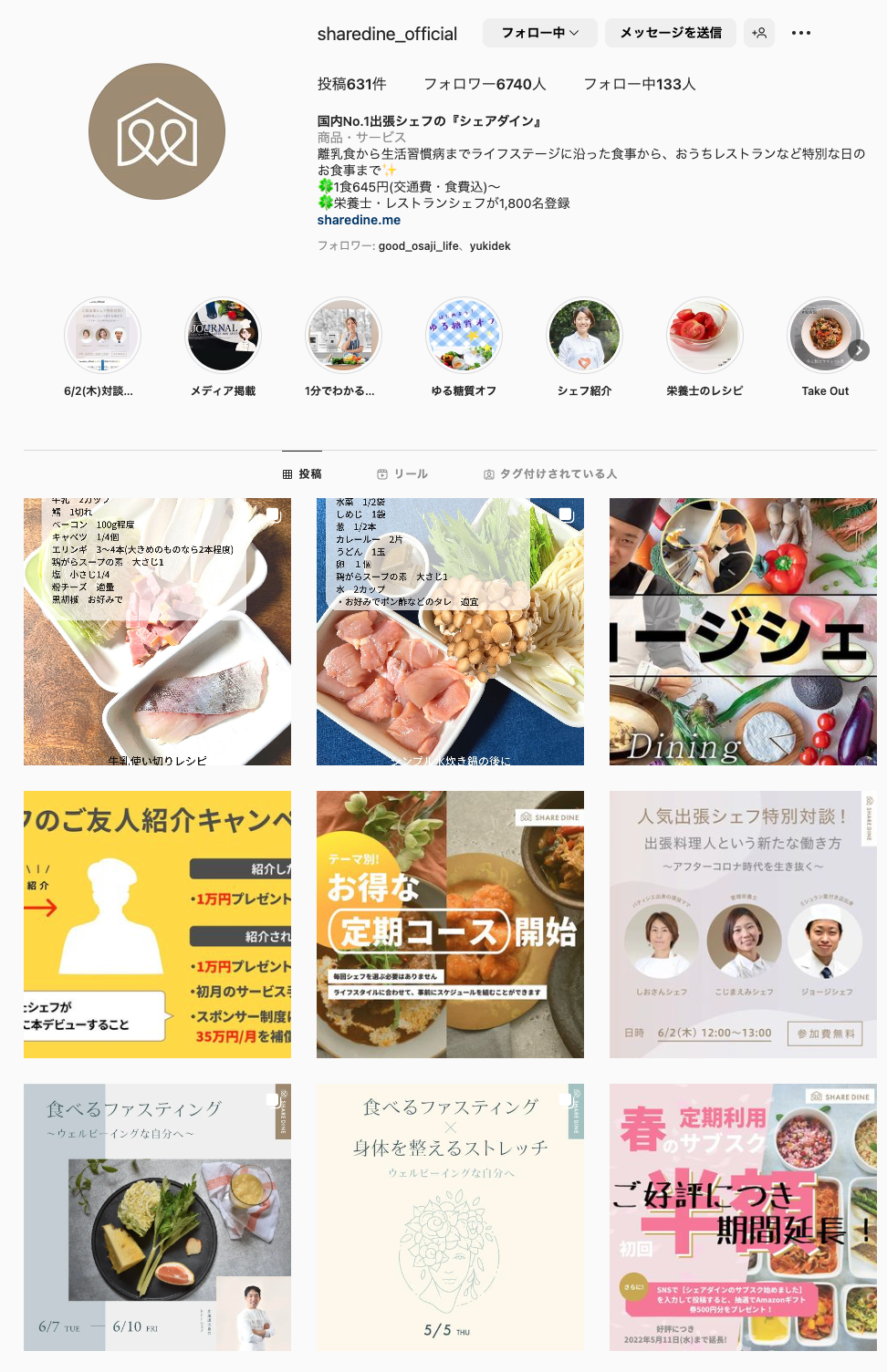View the フォロー中133人 following list
887x1372 pixels.
click(x=639, y=84)
